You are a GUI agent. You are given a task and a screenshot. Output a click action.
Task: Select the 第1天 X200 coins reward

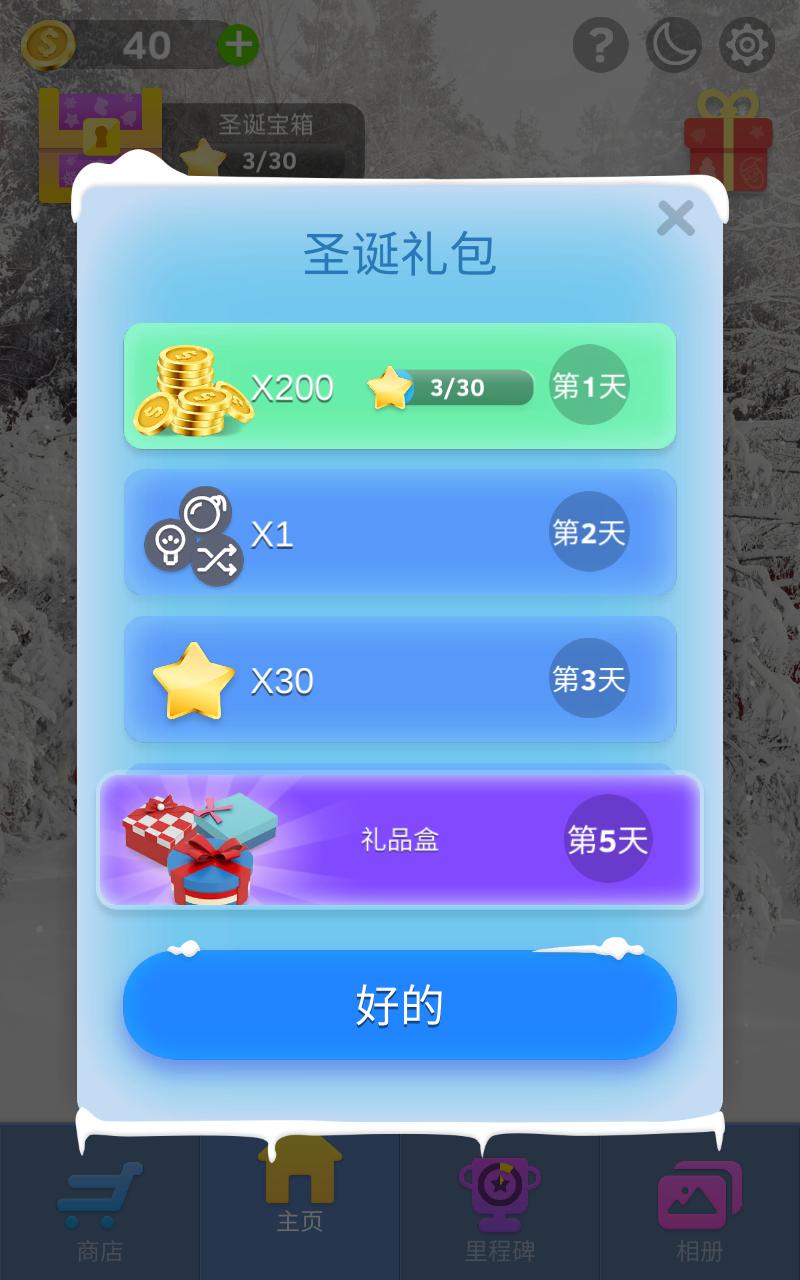400,386
